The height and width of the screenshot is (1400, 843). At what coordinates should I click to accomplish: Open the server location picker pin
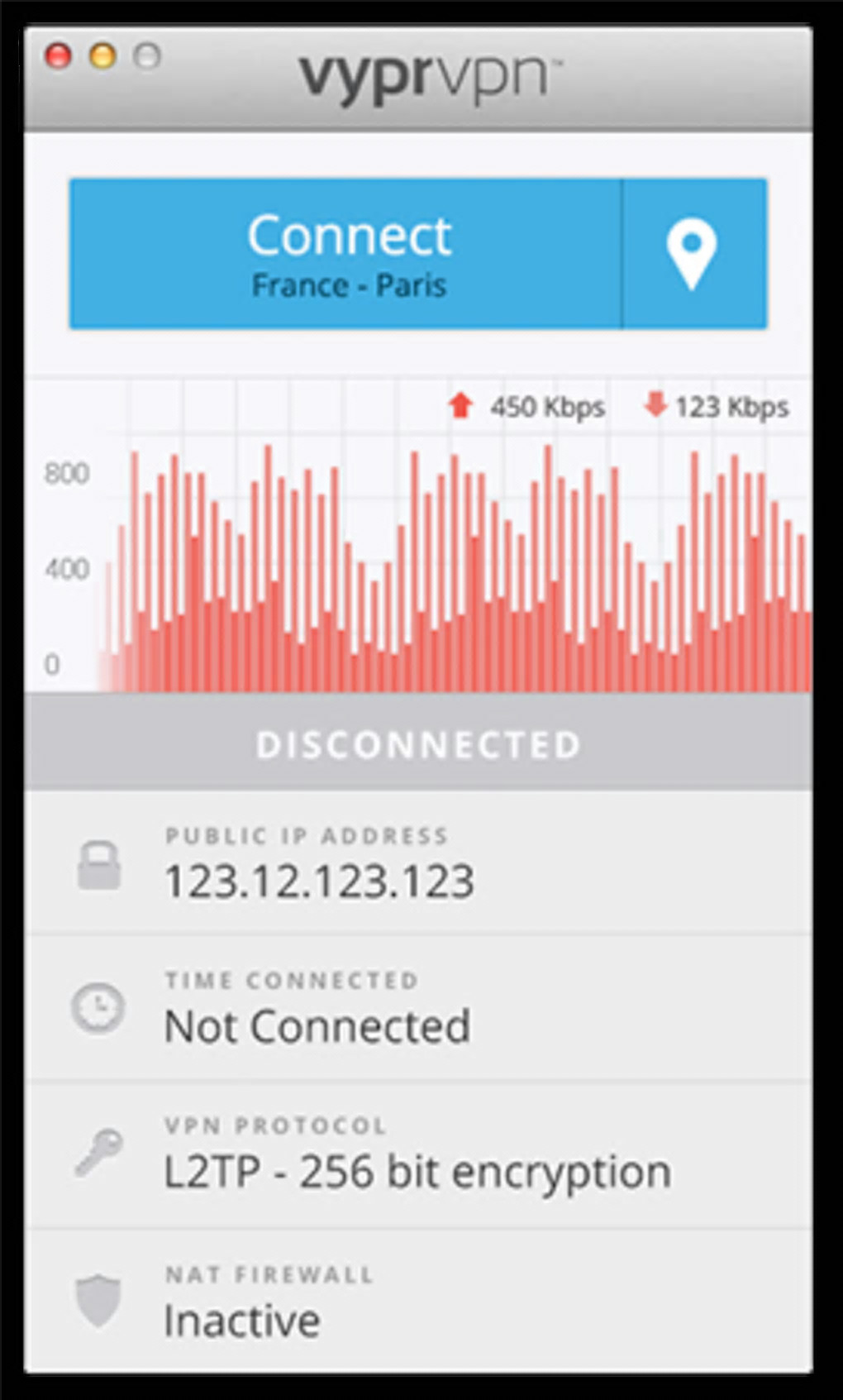pyautogui.click(x=693, y=254)
